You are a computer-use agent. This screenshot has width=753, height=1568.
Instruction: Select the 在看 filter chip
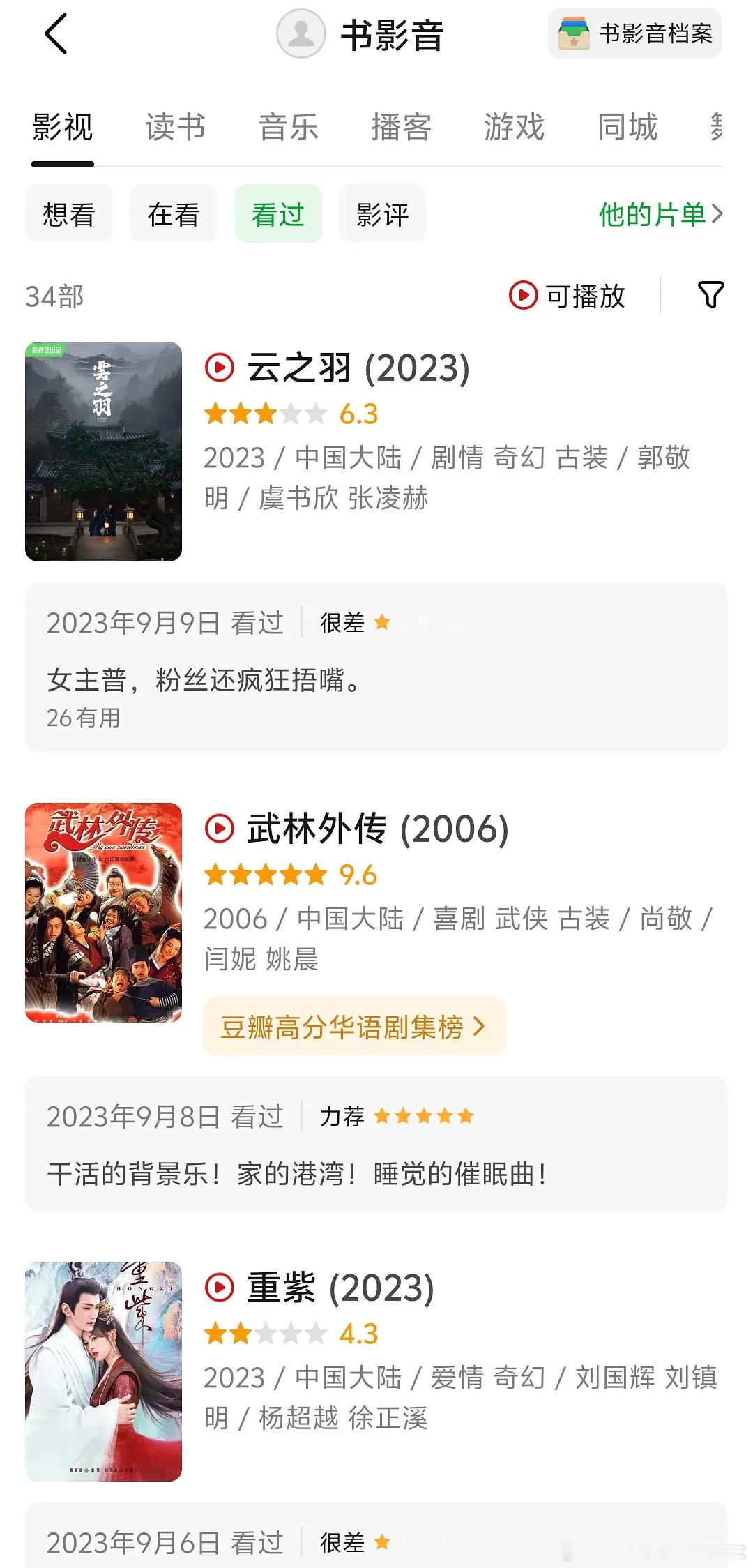click(174, 214)
